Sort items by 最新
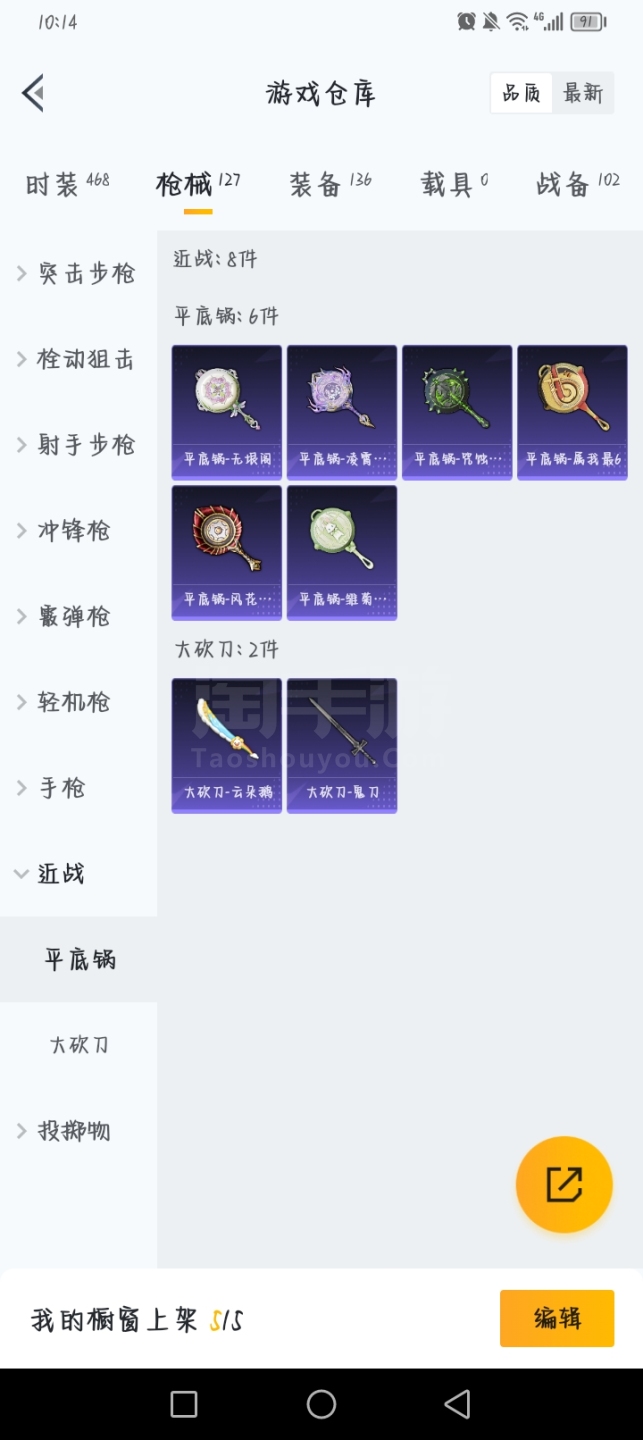Viewport: 643px width, 1440px height. pyautogui.click(x=582, y=93)
